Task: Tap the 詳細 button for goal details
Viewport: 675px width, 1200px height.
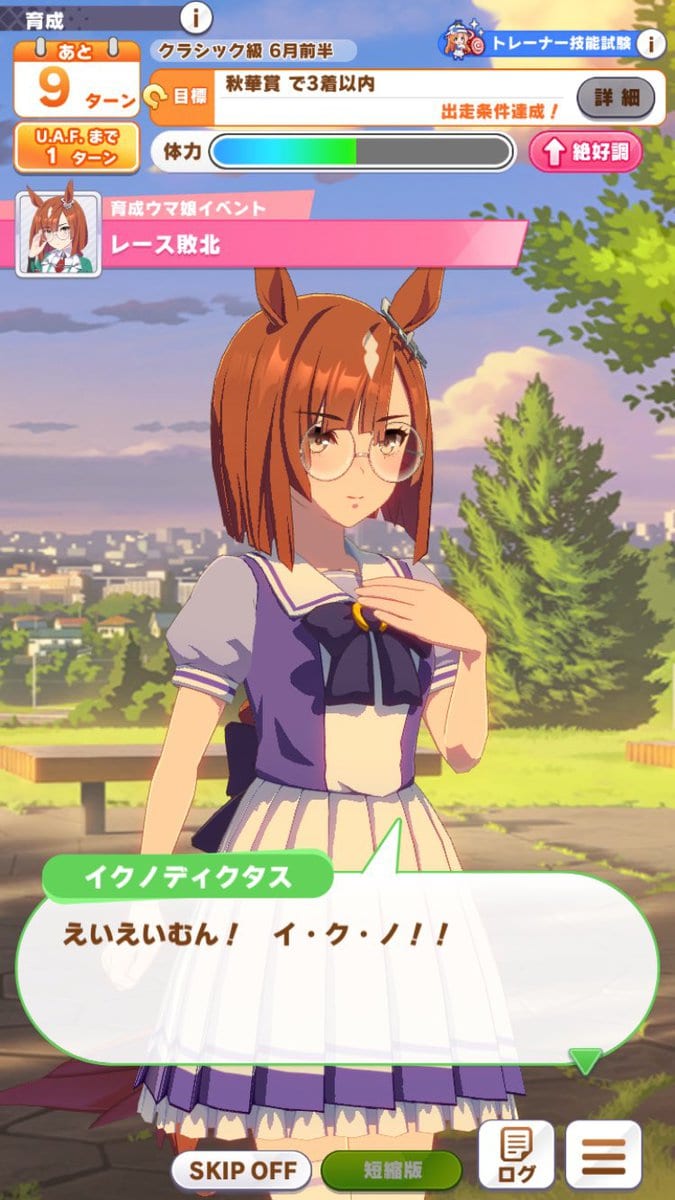Action: tap(615, 98)
